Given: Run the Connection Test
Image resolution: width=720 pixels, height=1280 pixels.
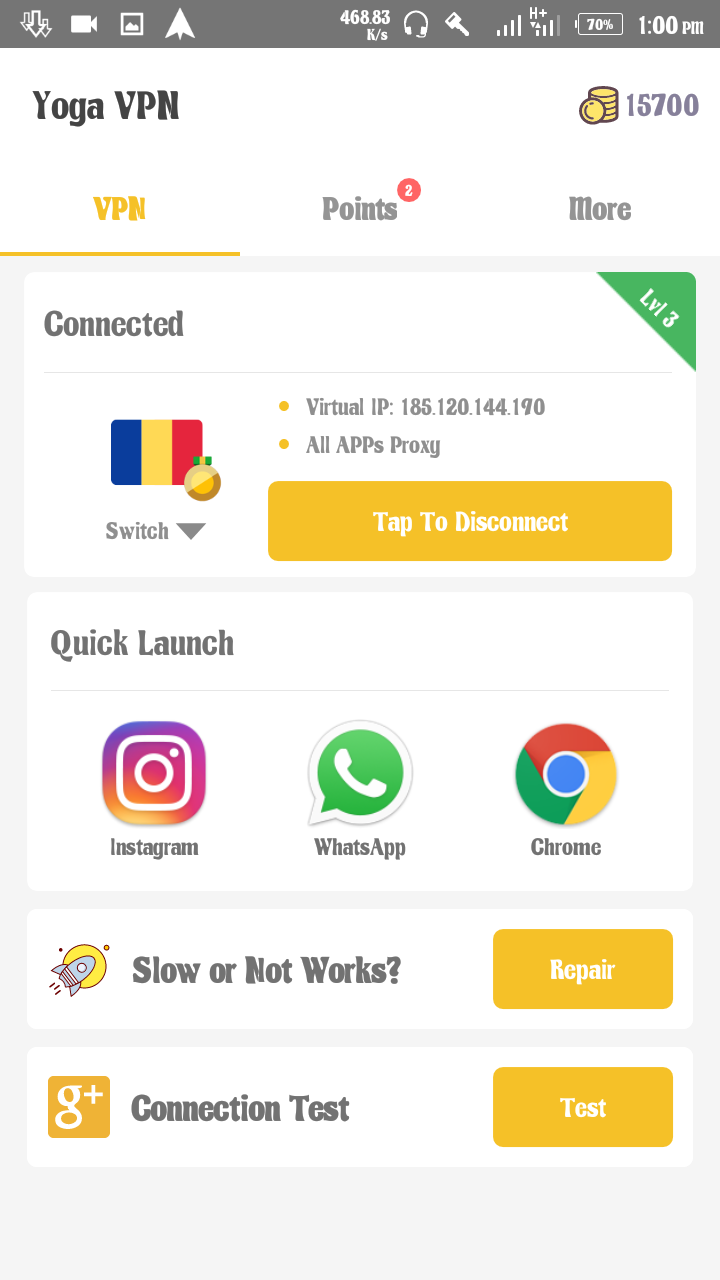Looking at the screenshot, I should click(x=583, y=1107).
